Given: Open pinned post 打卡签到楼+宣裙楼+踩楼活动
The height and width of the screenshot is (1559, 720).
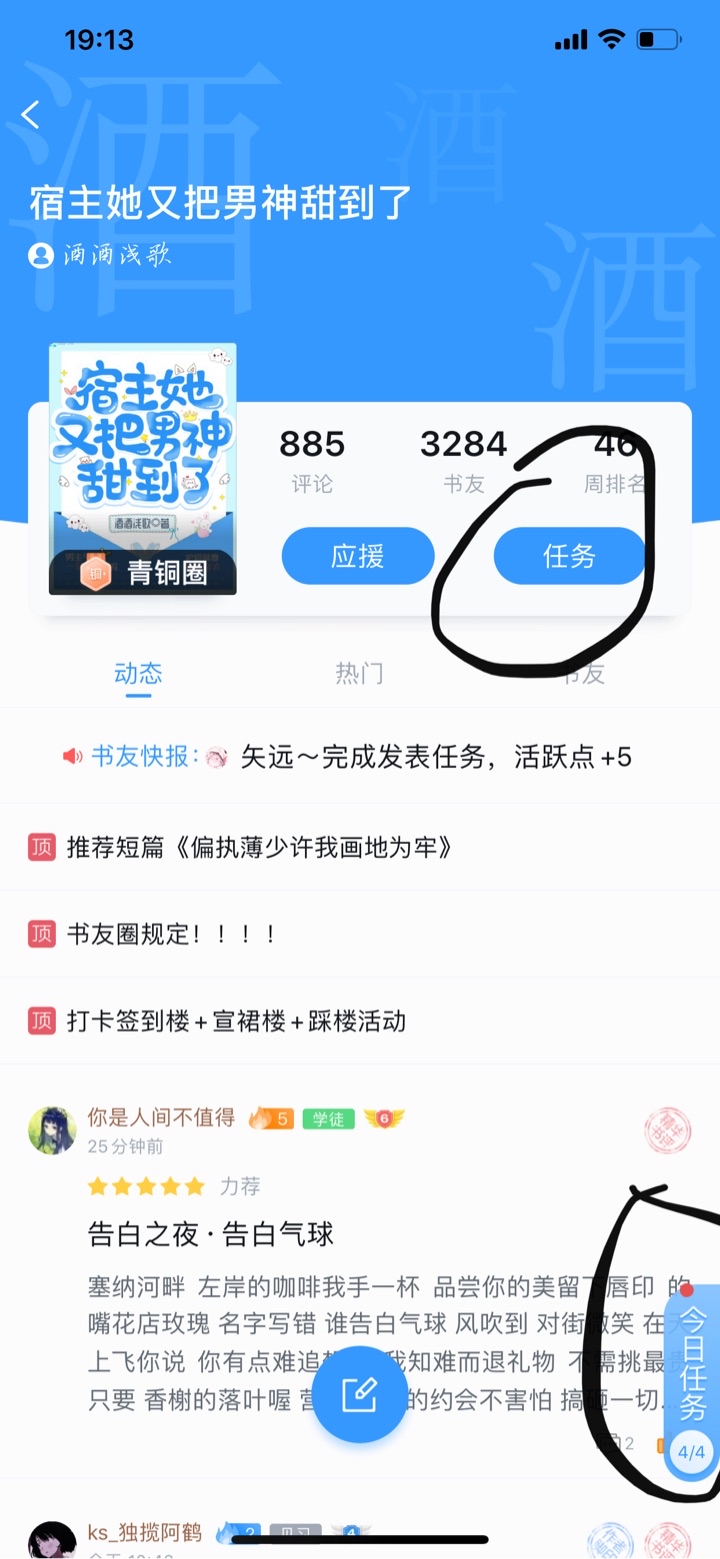Looking at the screenshot, I should 236,1021.
